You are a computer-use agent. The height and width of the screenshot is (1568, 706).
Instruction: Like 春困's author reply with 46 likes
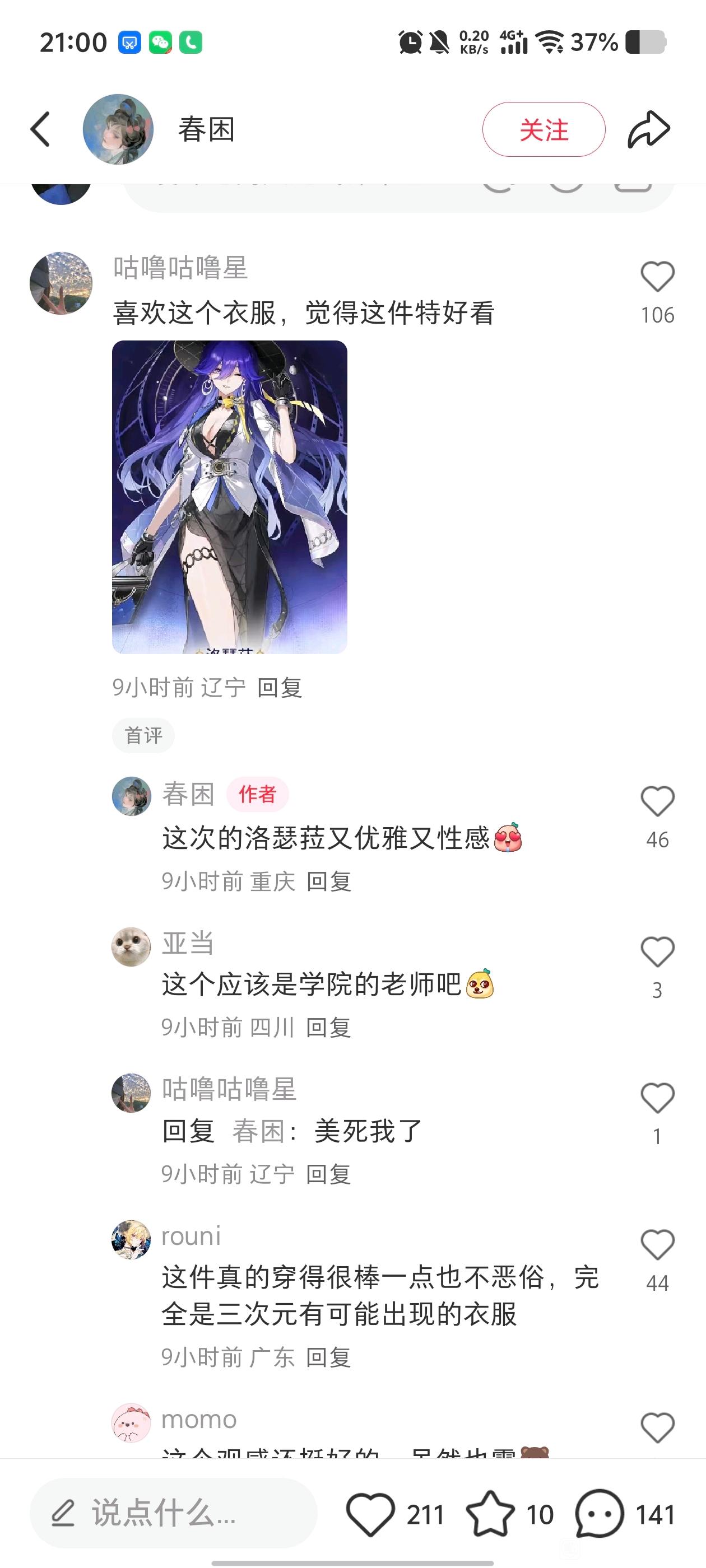(657, 801)
